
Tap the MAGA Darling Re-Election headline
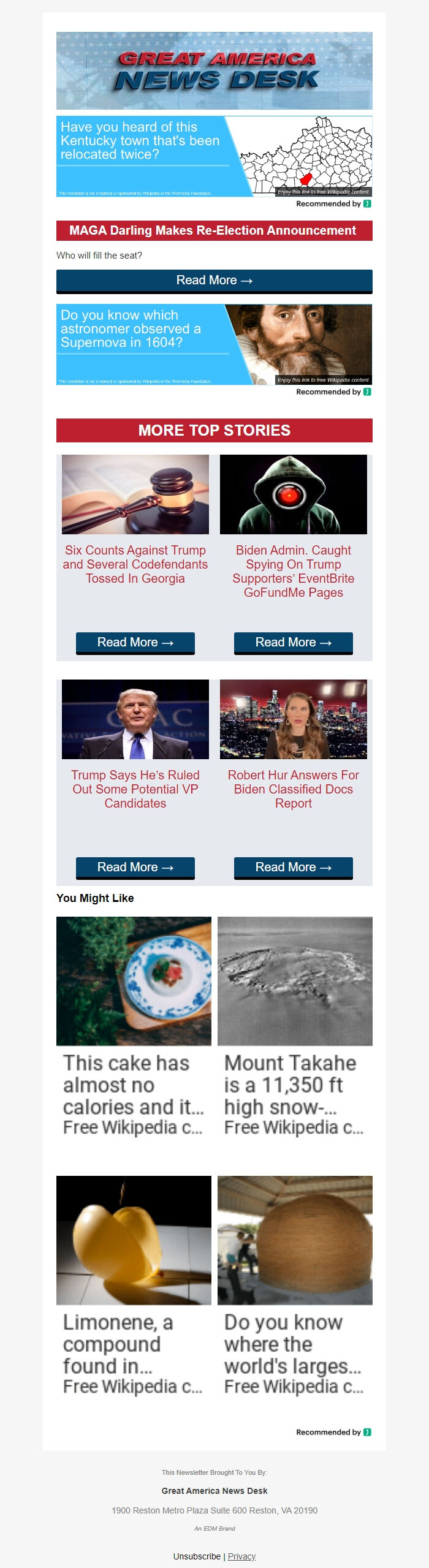pyautogui.click(x=214, y=231)
